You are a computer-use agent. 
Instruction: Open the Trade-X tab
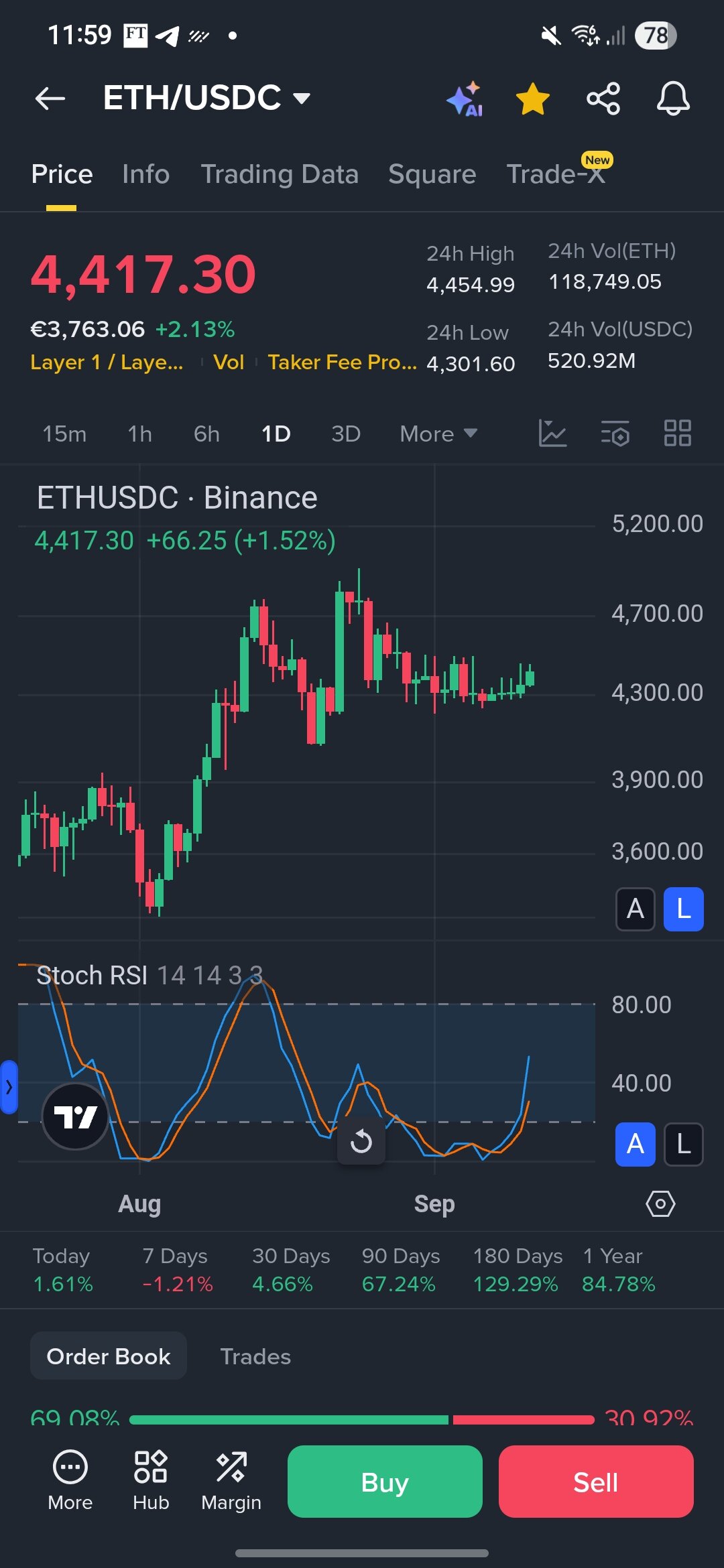pos(556,174)
